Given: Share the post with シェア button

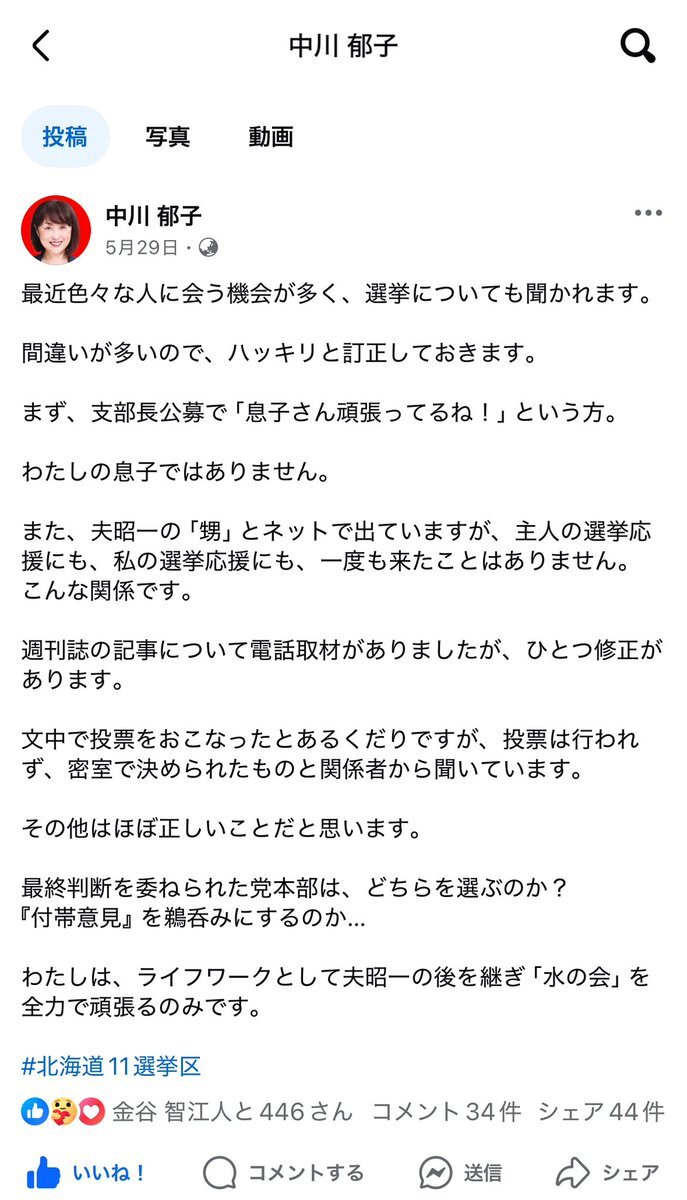Looking at the screenshot, I should (x=609, y=1172).
